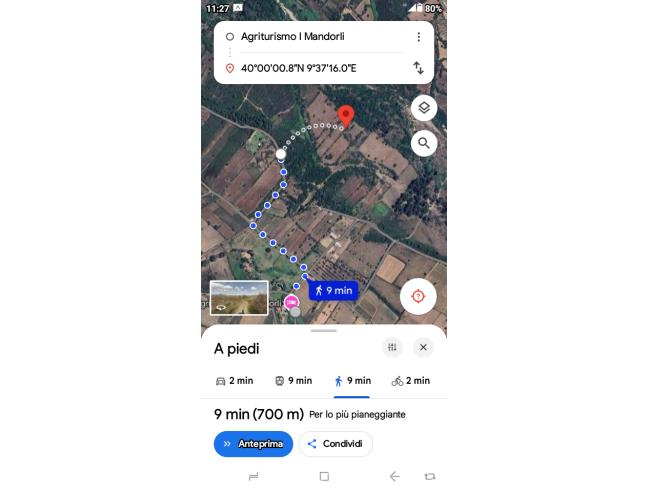Viewport: 648px width, 492px height.
Task: Go to the home screen
Action: pos(324,477)
